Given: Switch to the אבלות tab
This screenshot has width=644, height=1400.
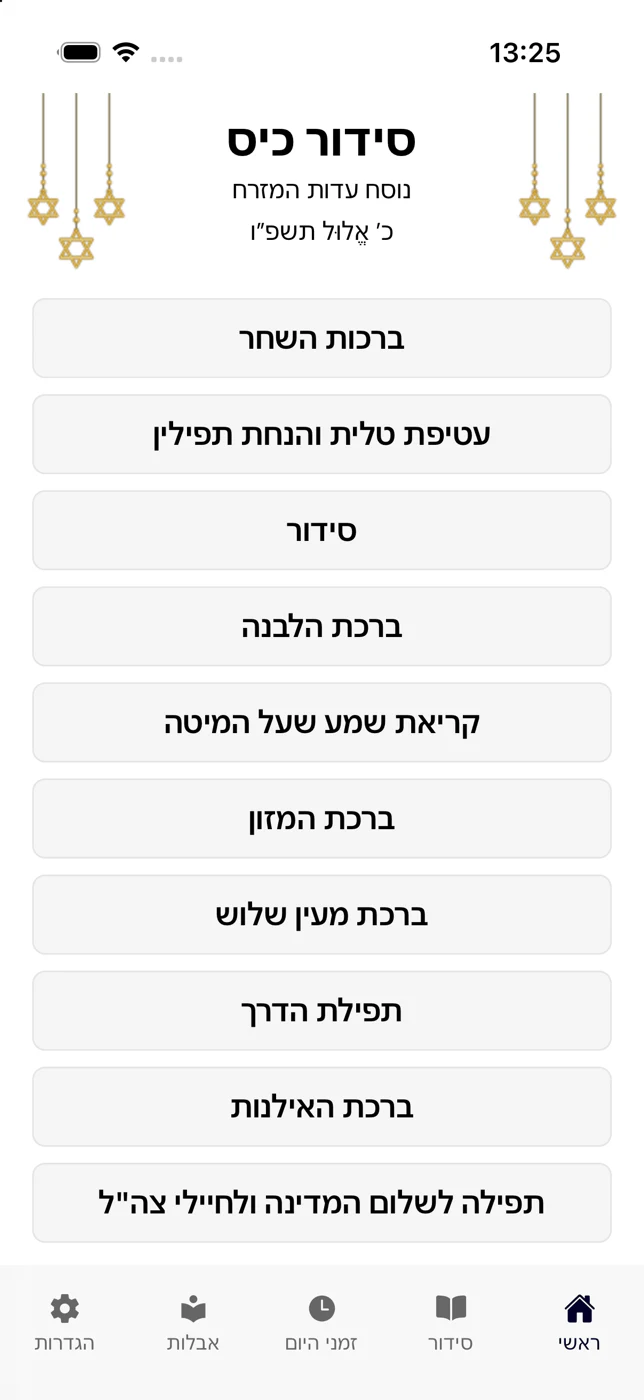Looking at the screenshot, I should pos(193,1323).
